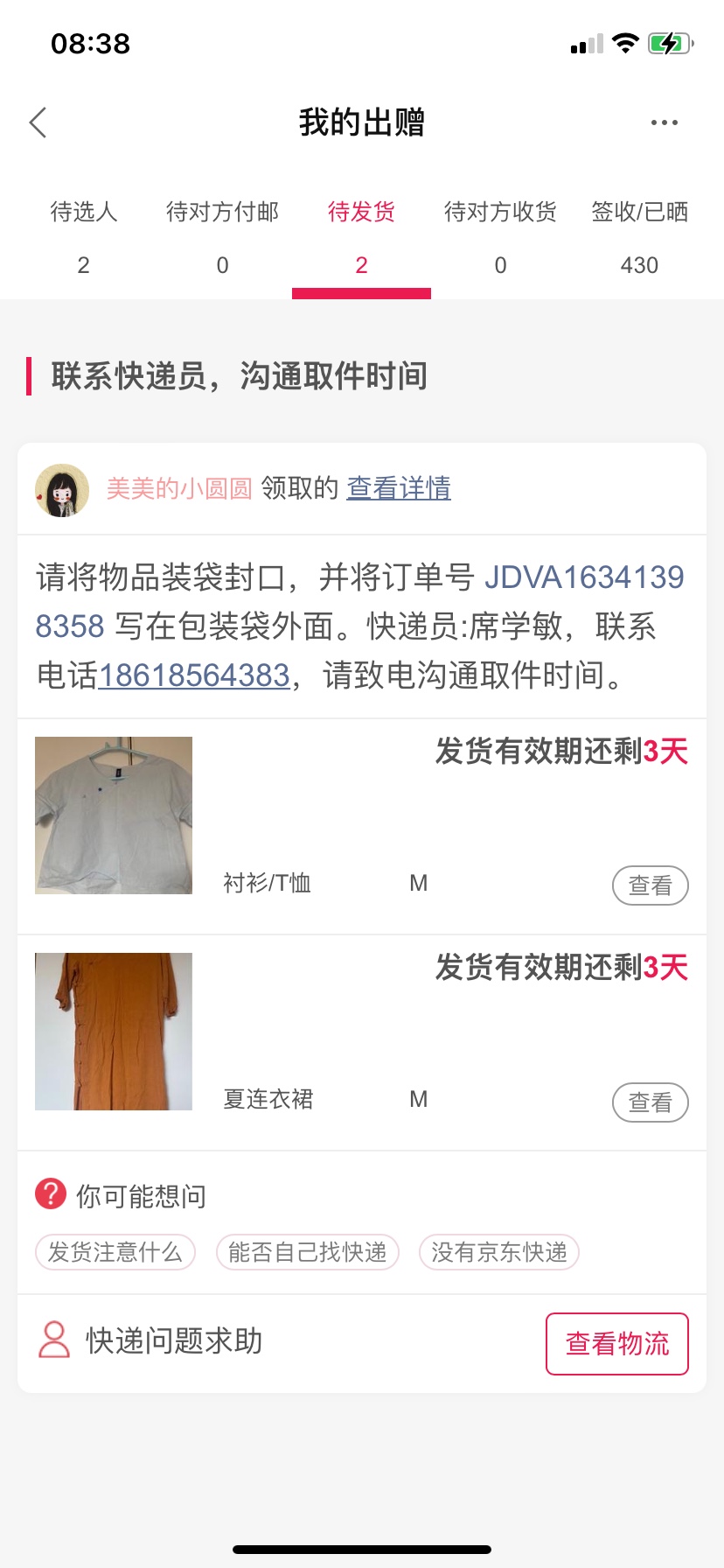This screenshot has width=724, height=1568.
Task: Select the 待发货 tab
Action: (361, 236)
